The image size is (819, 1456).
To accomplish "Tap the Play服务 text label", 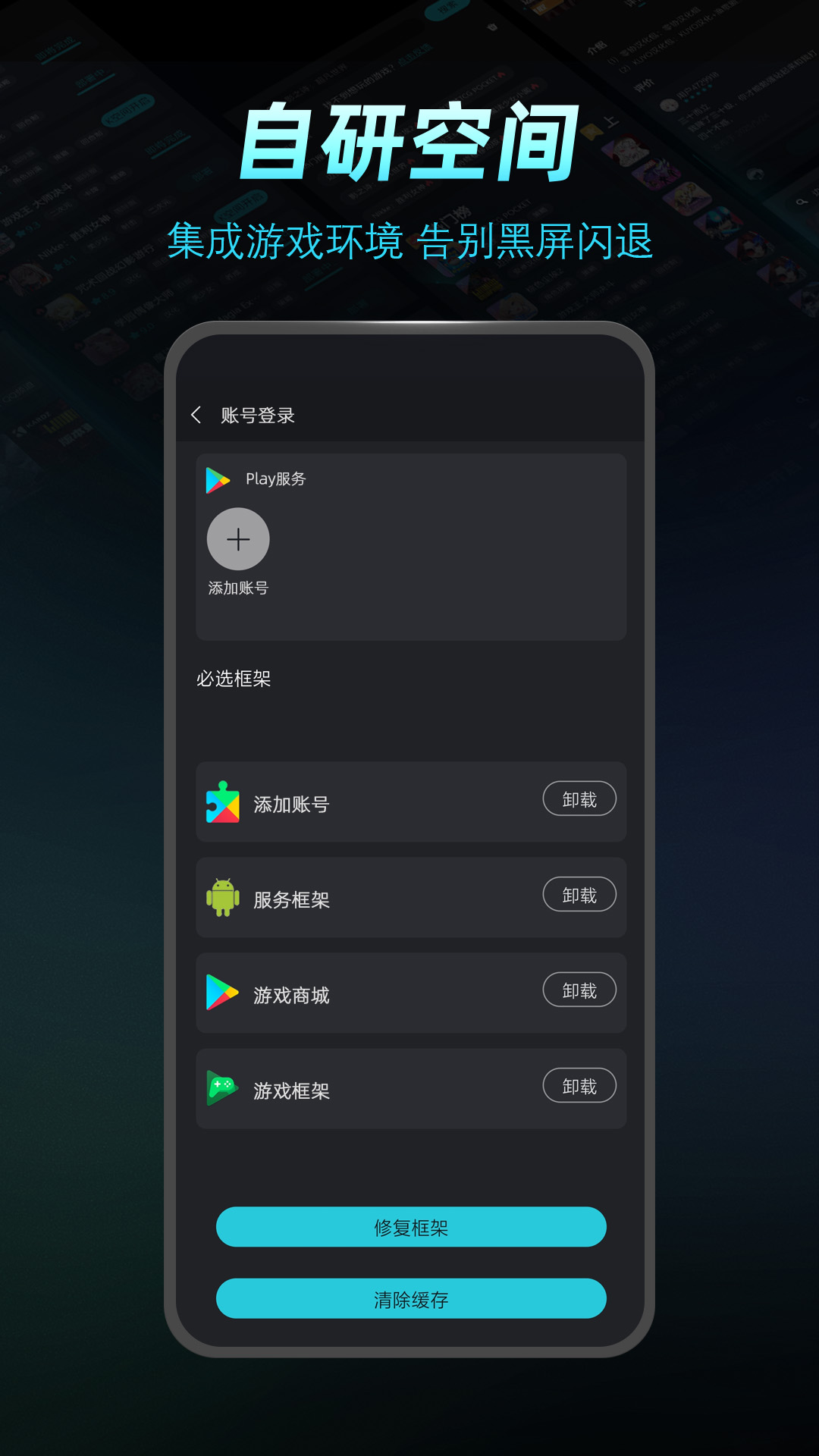I will pyautogui.click(x=276, y=479).
